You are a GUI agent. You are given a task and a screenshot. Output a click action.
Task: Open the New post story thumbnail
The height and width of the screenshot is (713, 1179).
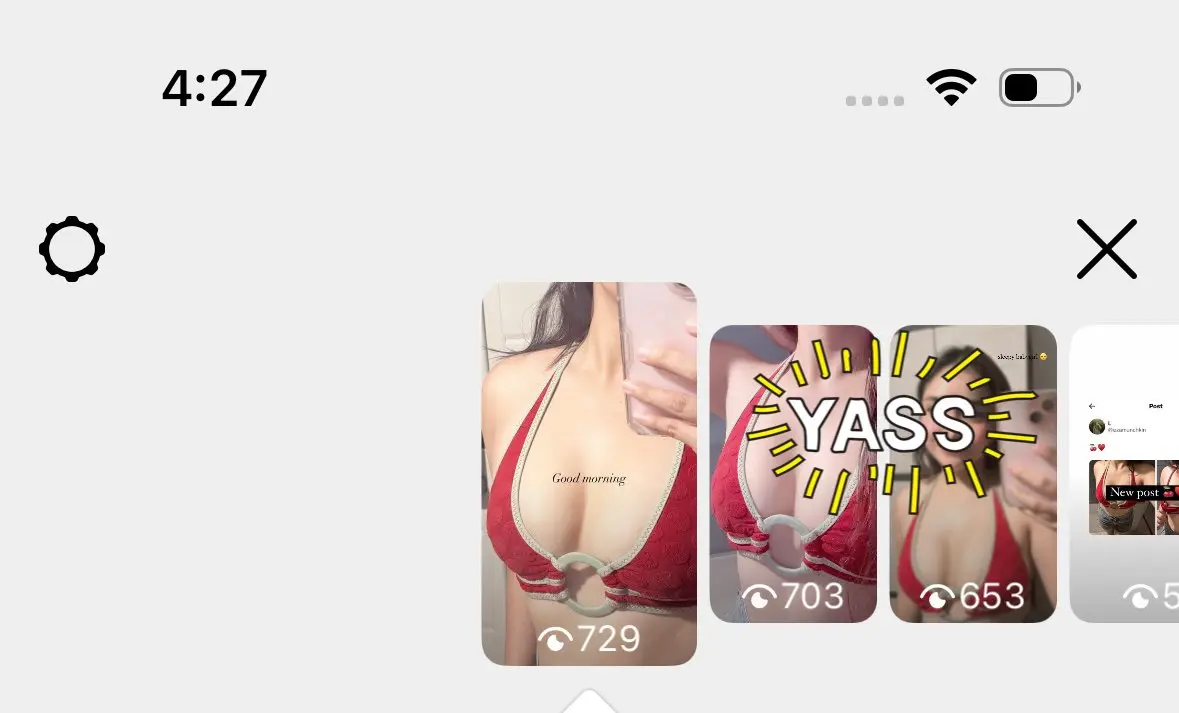(1125, 473)
